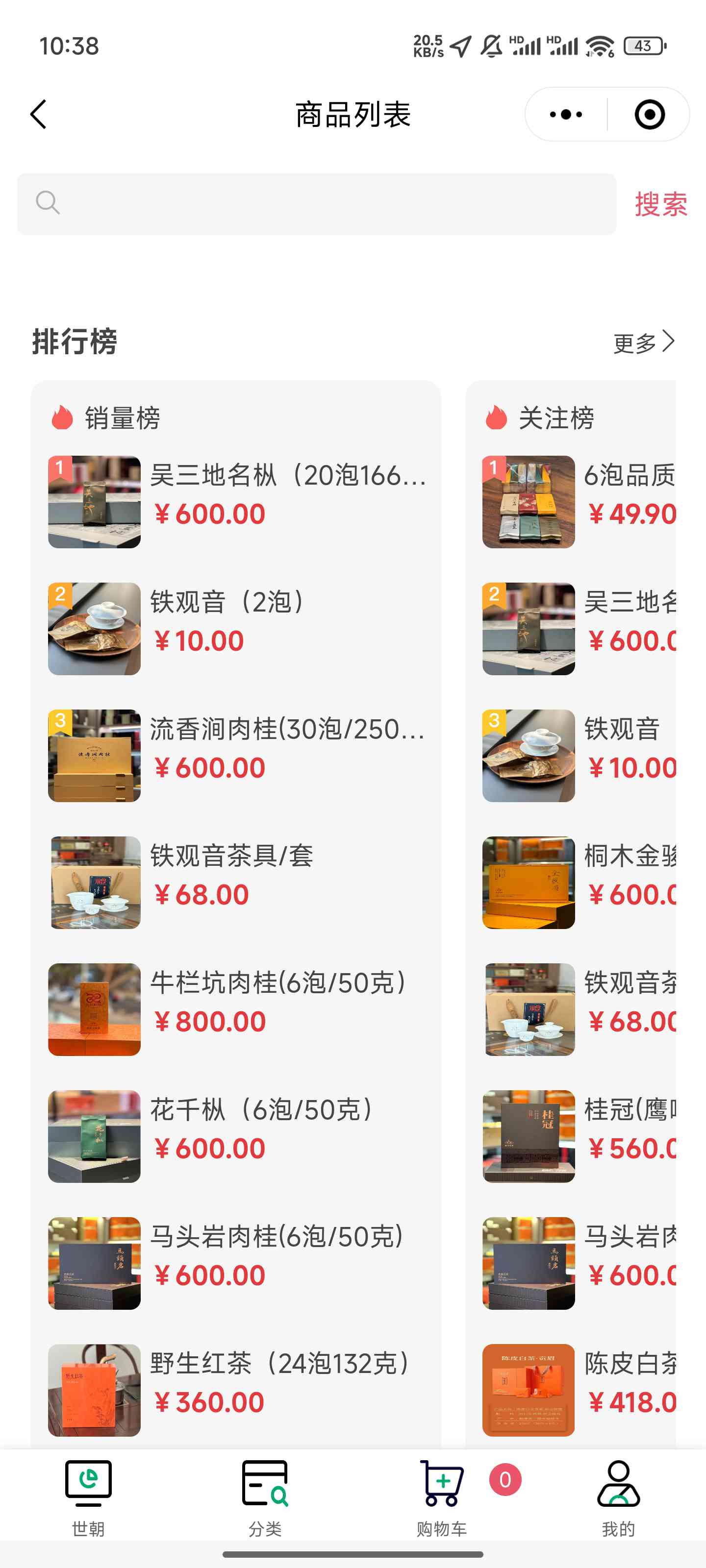The width and height of the screenshot is (706, 1568).
Task: Open 吴三地名枞 in the 销量榜 list
Action: [236, 502]
